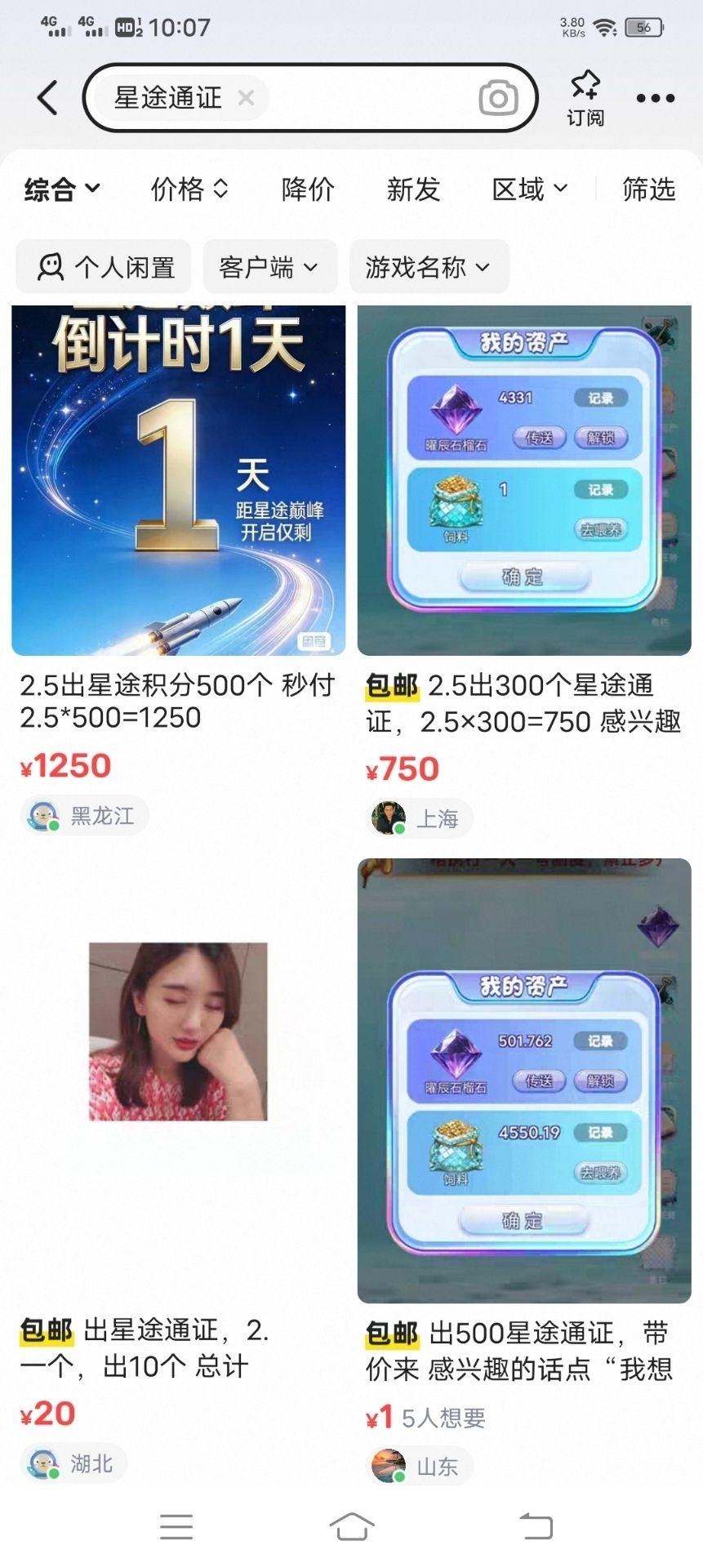Tap the 个人闲置 person icon filter
This screenshot has height=1568, width=703.
pos(51,266)
